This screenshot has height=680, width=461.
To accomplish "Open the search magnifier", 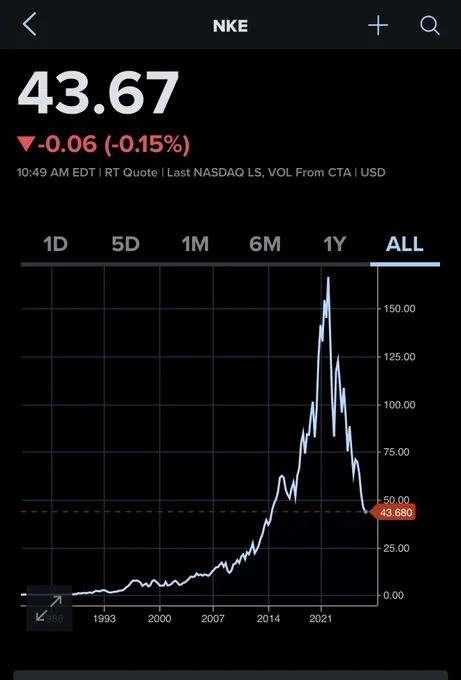I will [430, 26].
